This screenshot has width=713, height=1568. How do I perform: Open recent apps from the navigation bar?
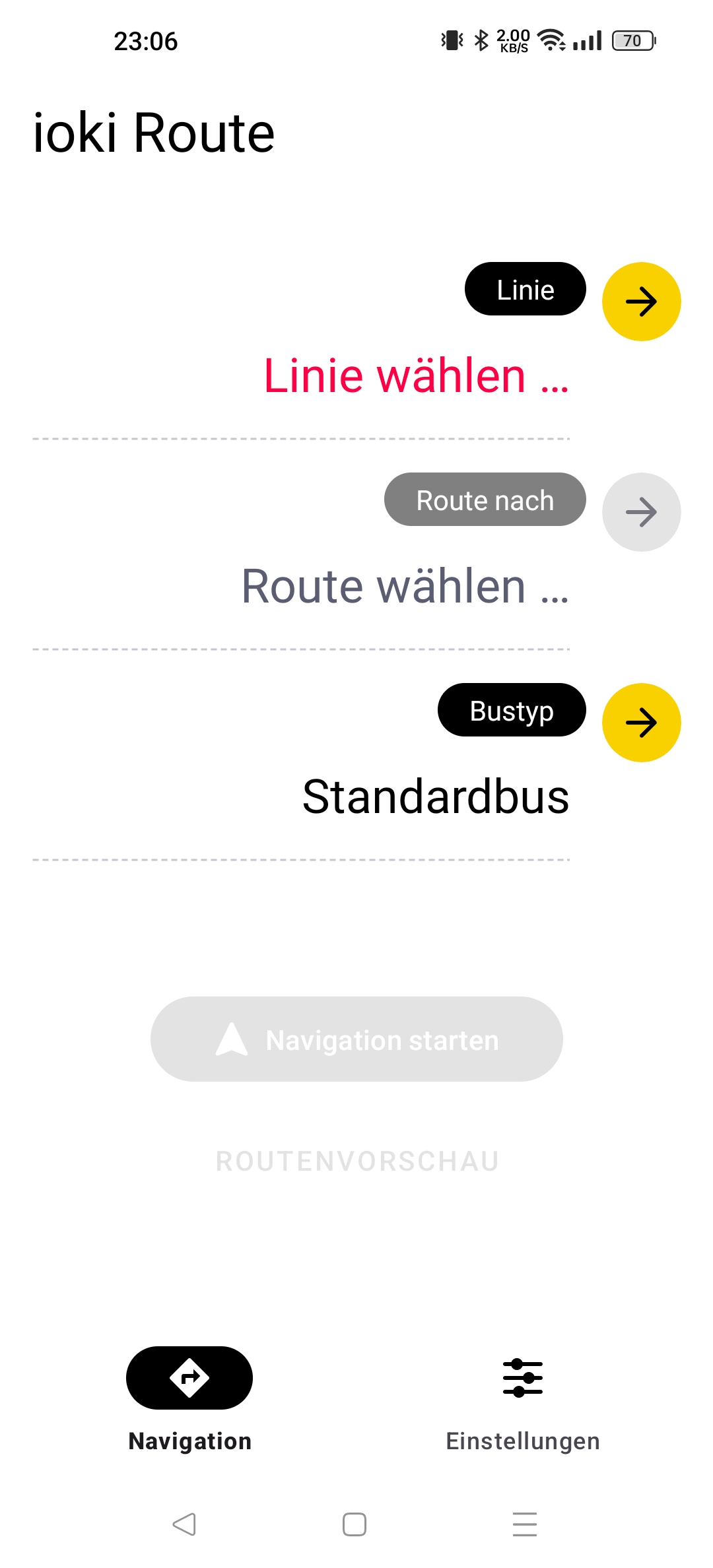pyautogui.click(x=525, y=1524)
